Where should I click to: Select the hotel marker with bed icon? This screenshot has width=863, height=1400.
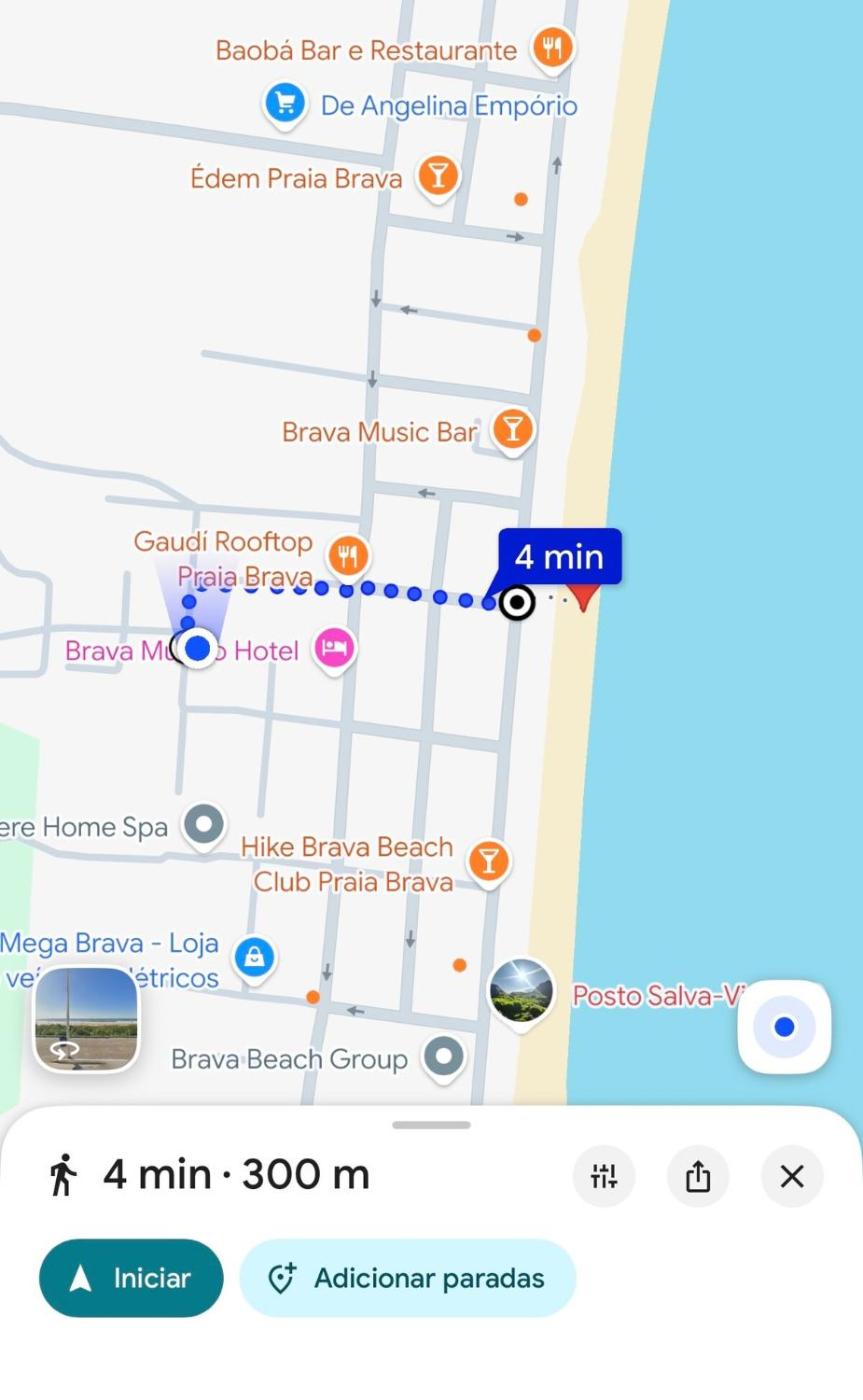click(335, 649)
